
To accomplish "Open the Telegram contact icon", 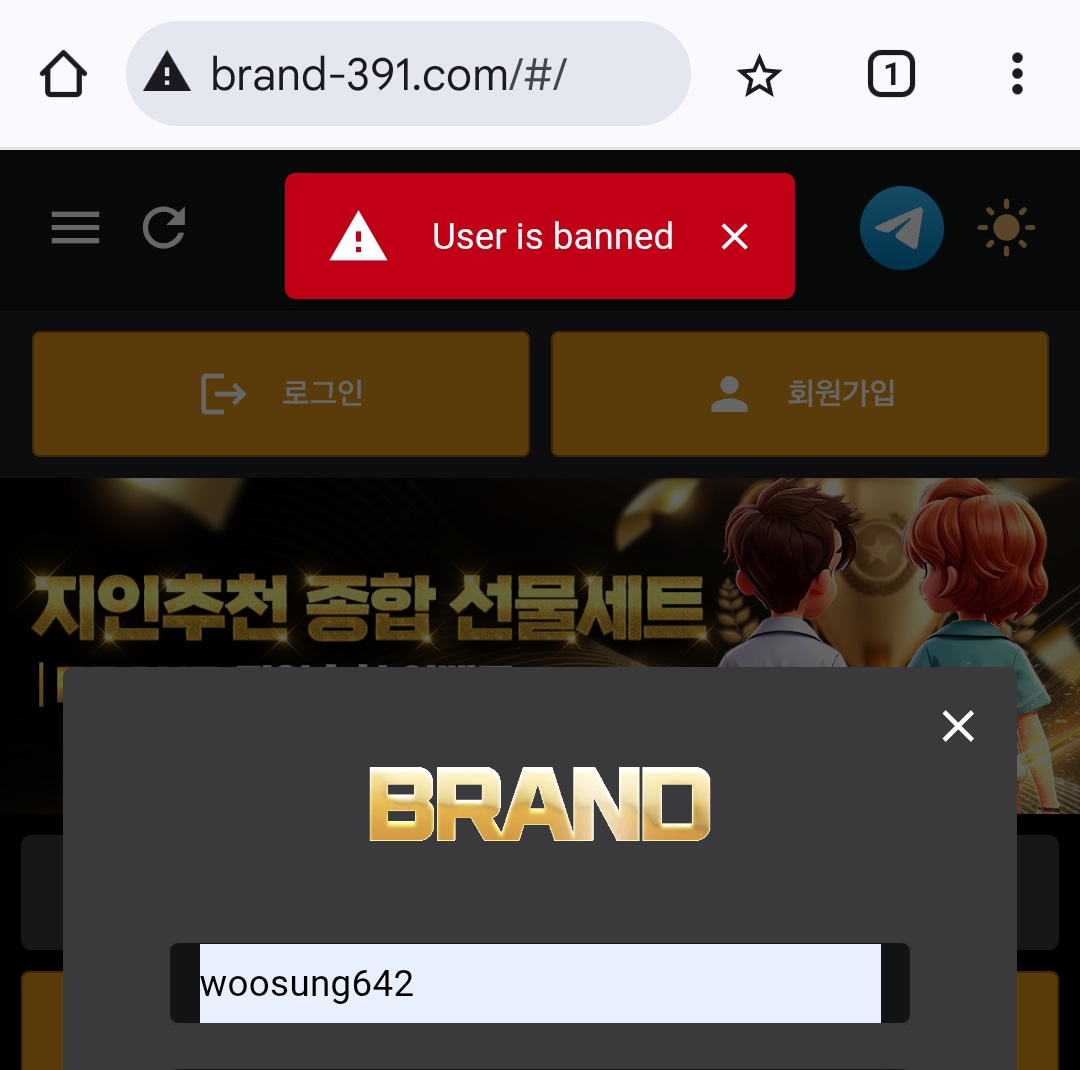I will (902, 229).
